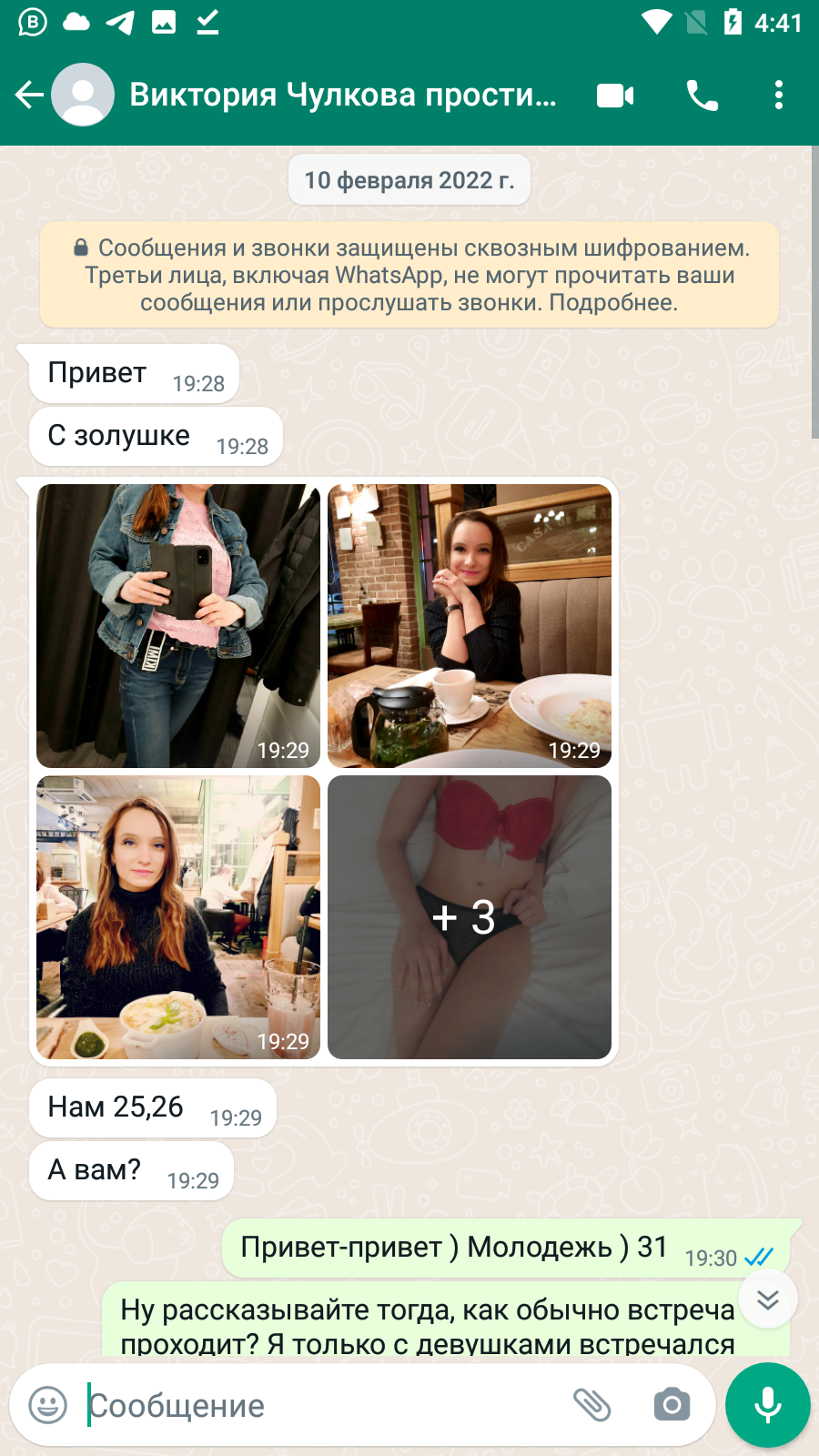Viewport: 819px width, 1456px height.
Task: Tap the voice message microphone button
Action: pyautogui.click(x=768, y=1405)
